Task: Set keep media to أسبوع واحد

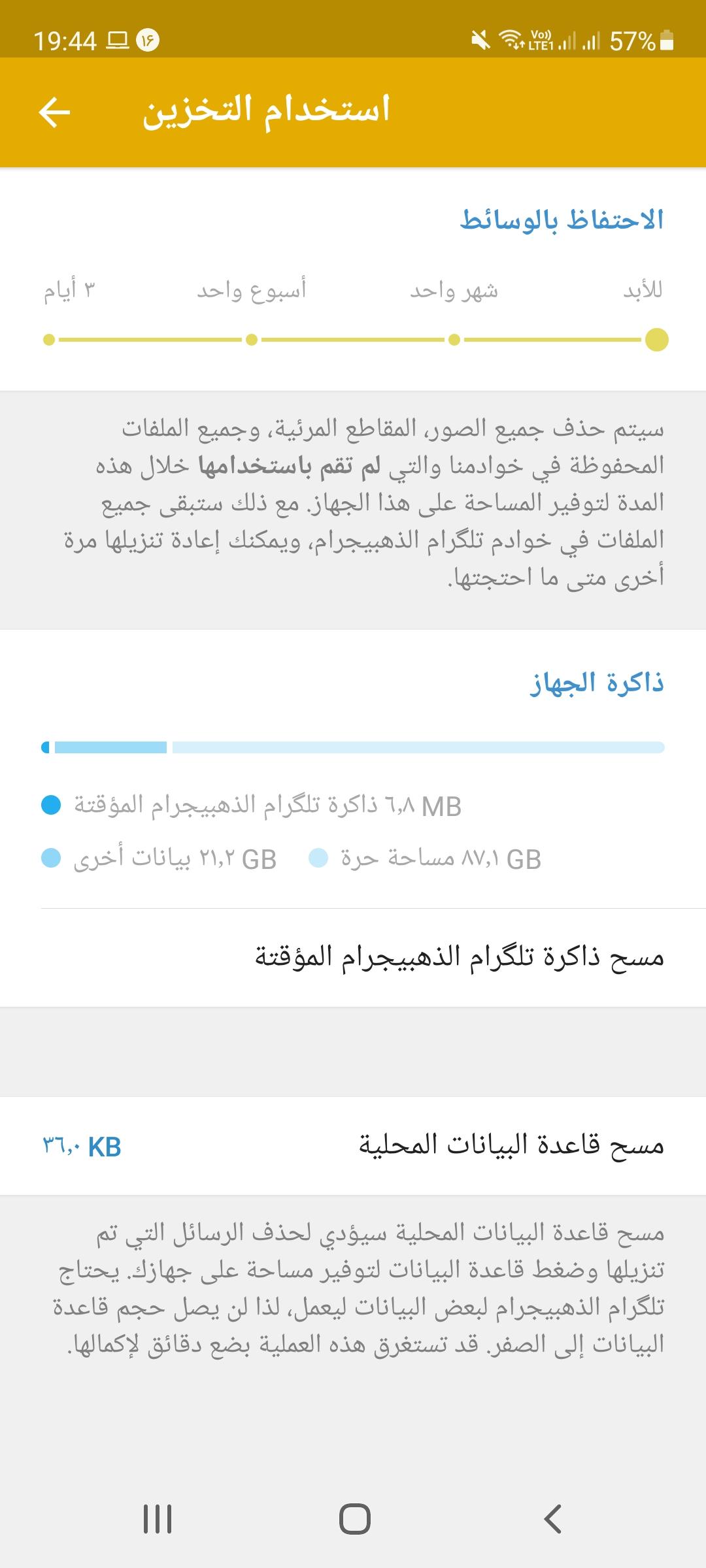Action: click(x=252, y=340)
